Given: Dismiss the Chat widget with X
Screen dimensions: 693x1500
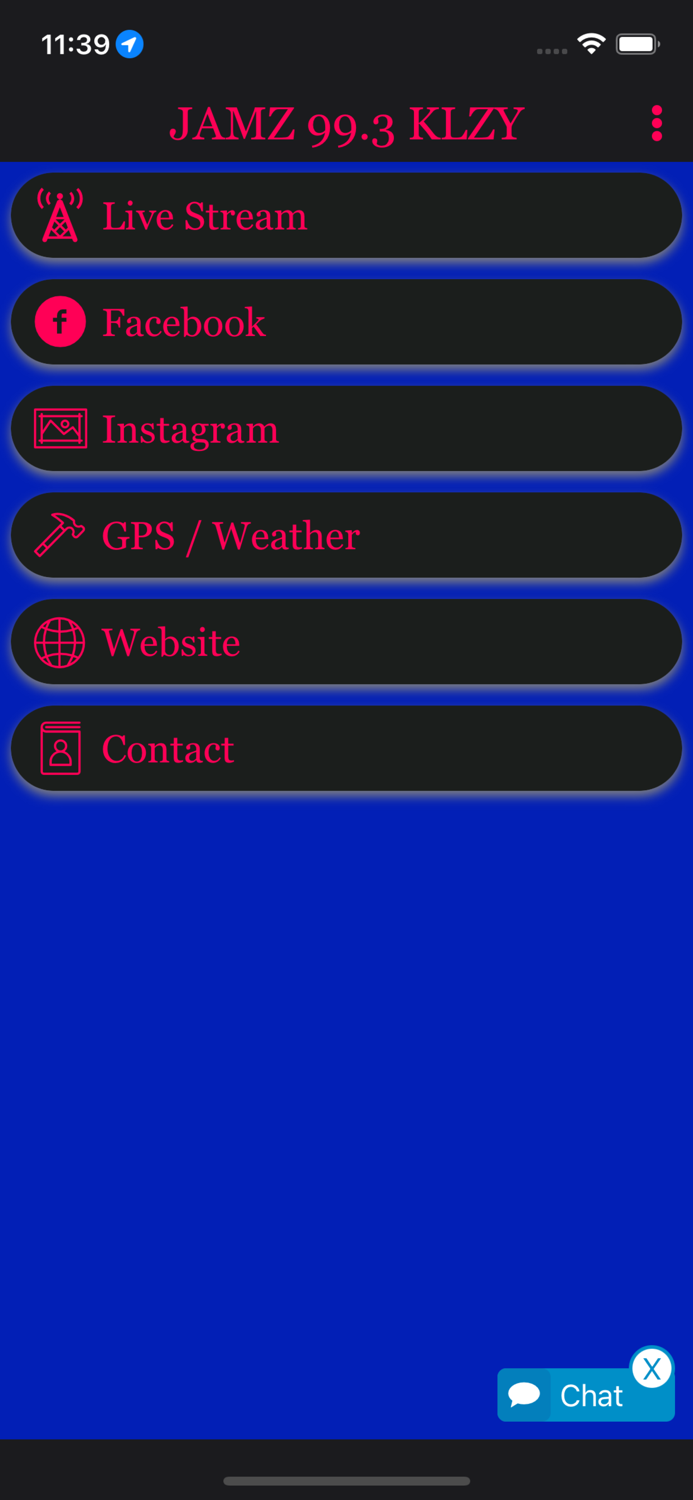Looking at the screenshot, I should click(652, 1368).
